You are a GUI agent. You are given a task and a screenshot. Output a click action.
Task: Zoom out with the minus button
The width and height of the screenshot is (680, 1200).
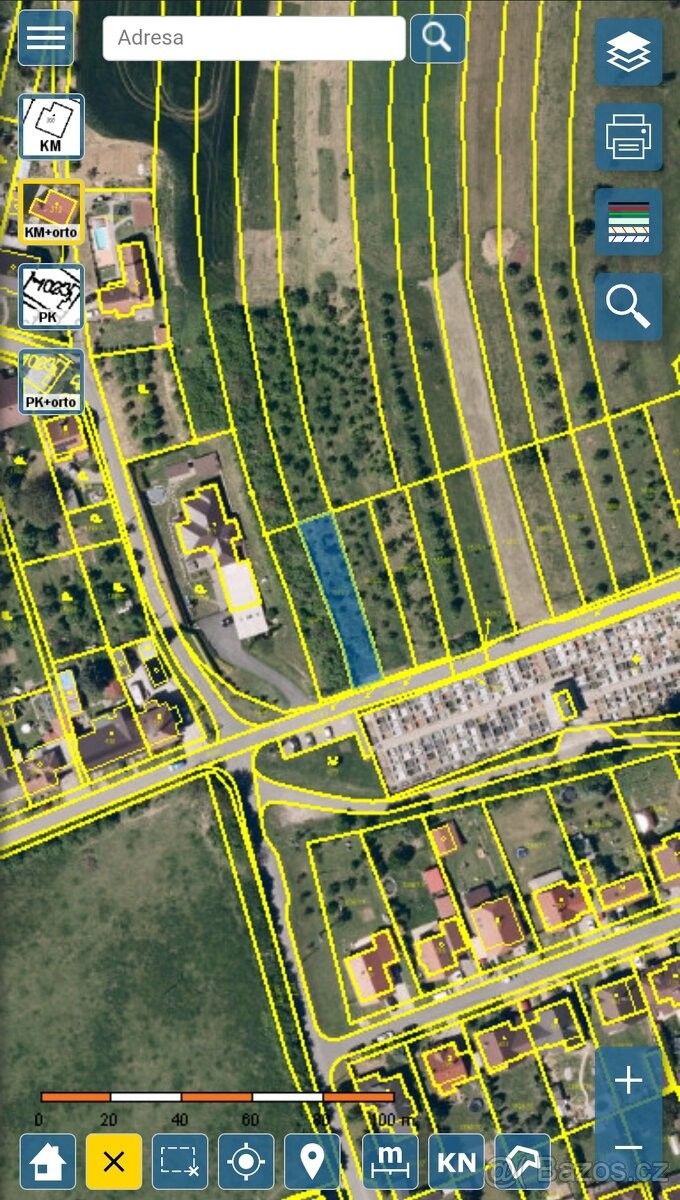[x=628, y=1148]
